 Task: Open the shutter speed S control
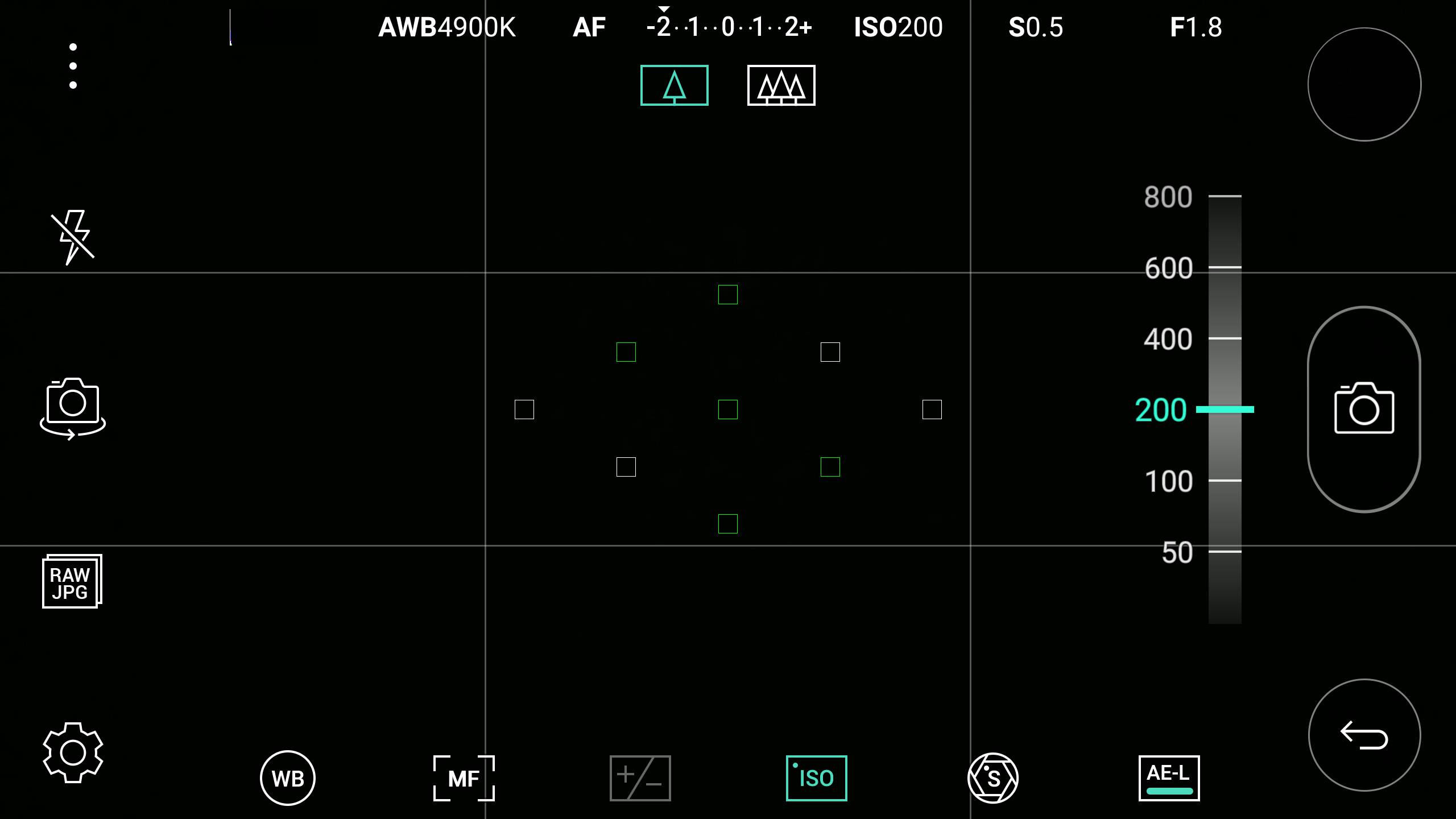pos(993,778)
